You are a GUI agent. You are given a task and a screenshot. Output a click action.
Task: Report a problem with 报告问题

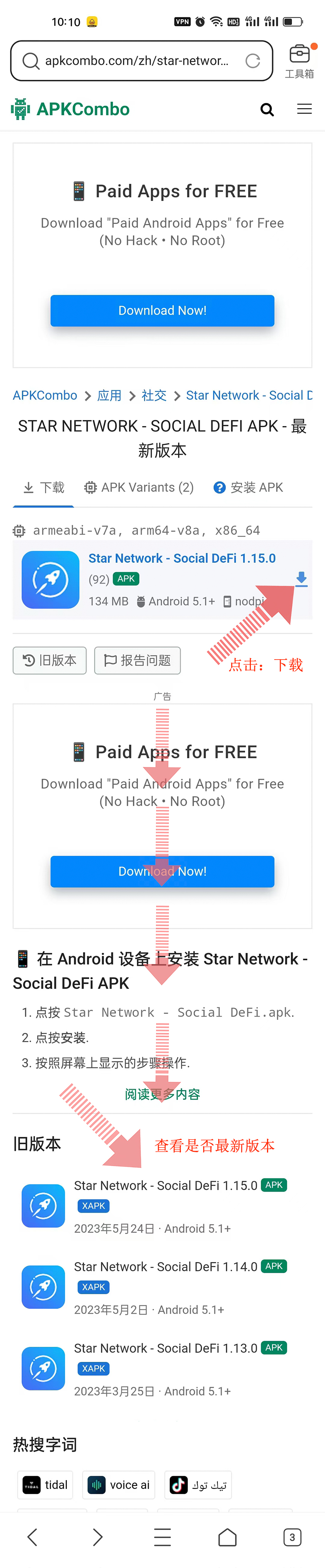tap(138, 660)
